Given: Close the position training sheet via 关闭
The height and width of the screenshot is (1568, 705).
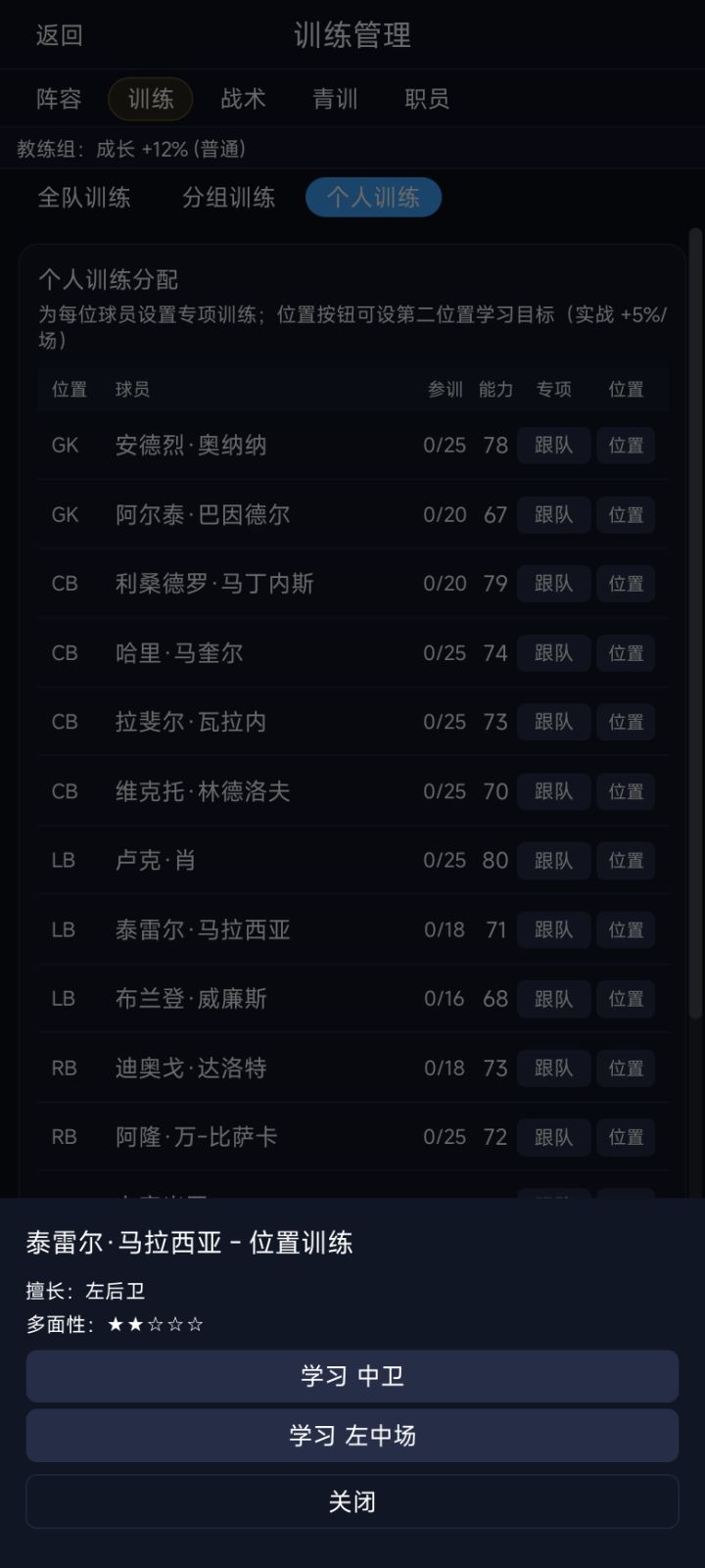Looking at the screenshot, I should 352,1501.
